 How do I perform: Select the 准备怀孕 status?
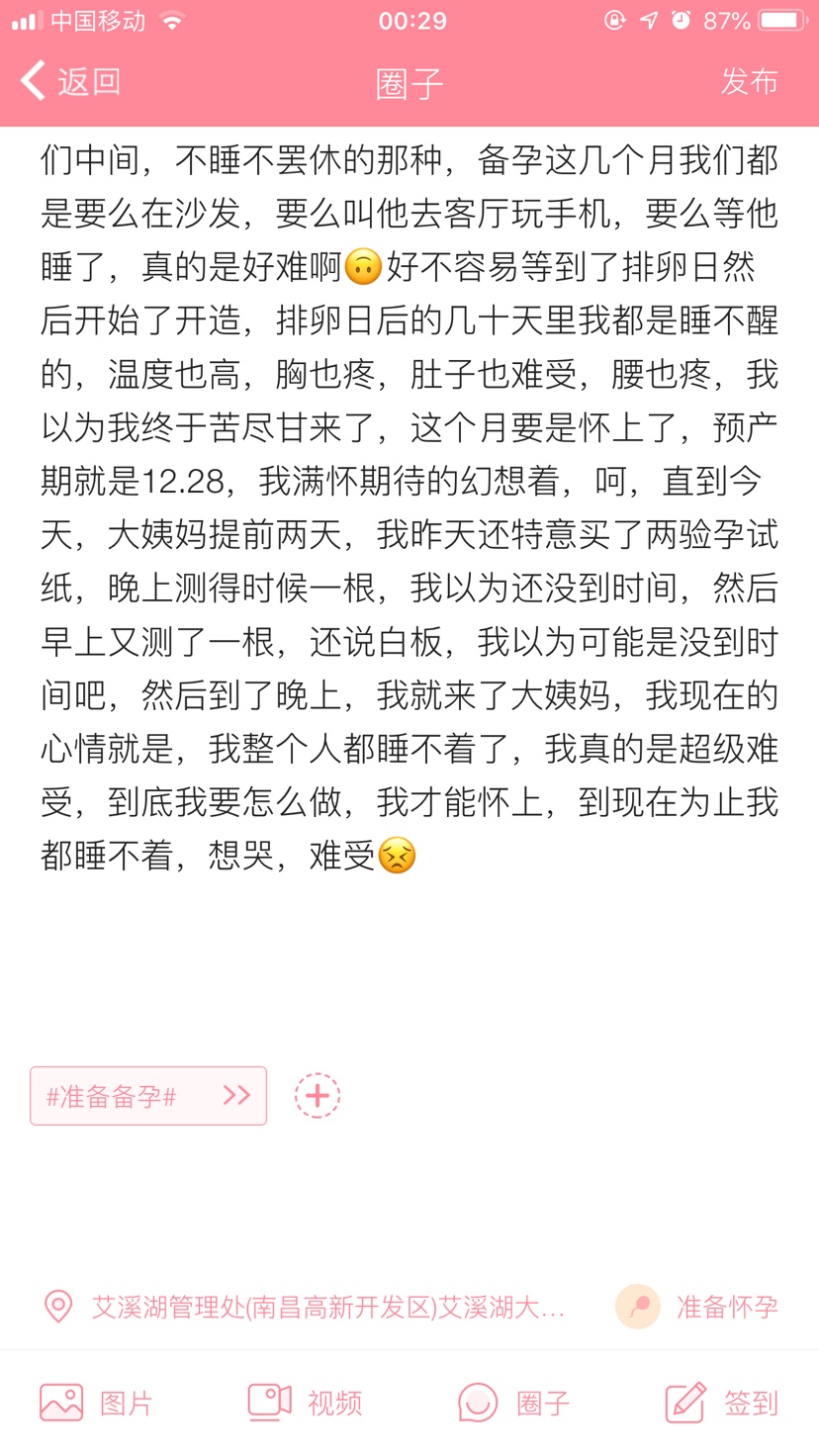click(698, 1307)
